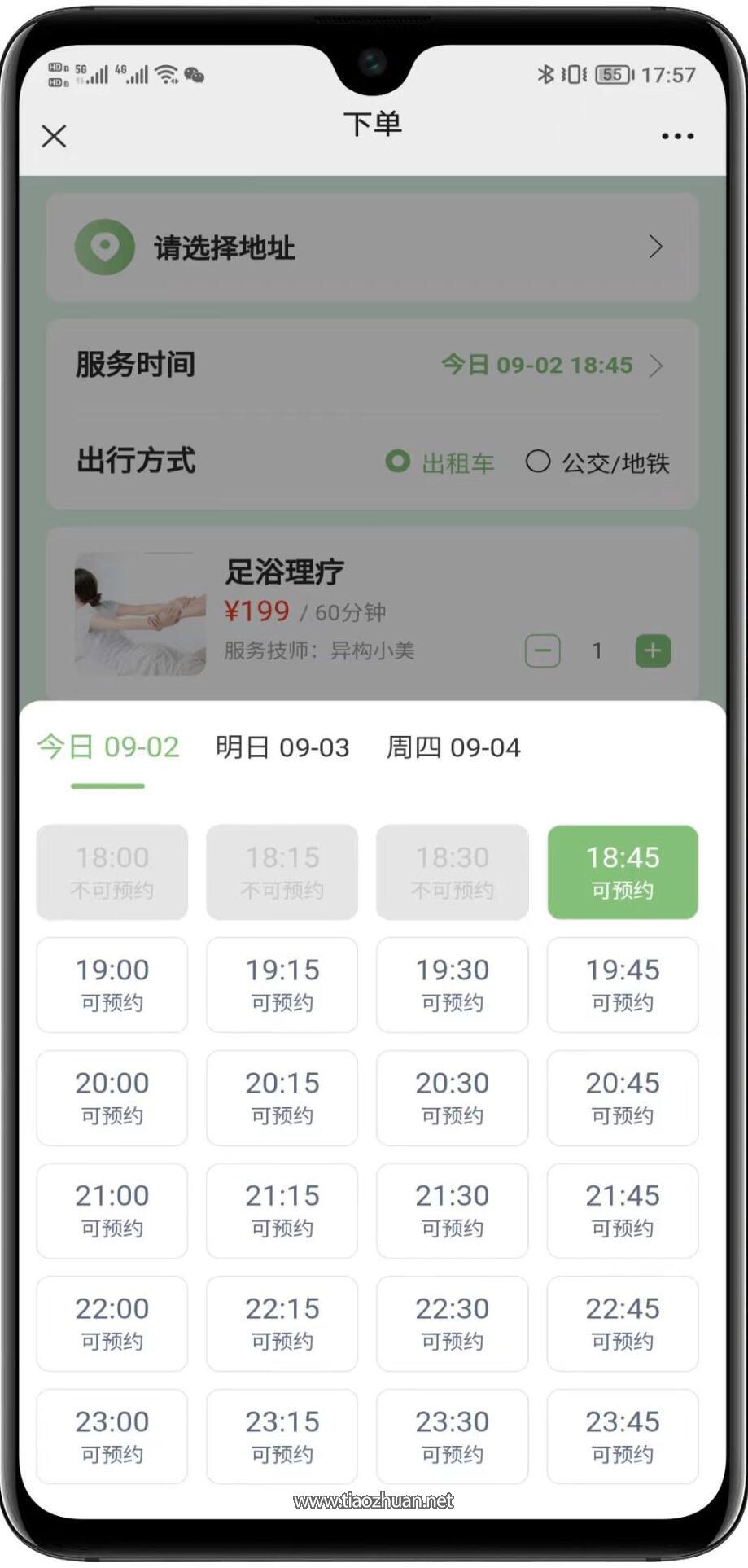The height and width of the screenshot is (1568, 748).
Task: Tap the WiFi icon in the status bar
Action: 167,73
